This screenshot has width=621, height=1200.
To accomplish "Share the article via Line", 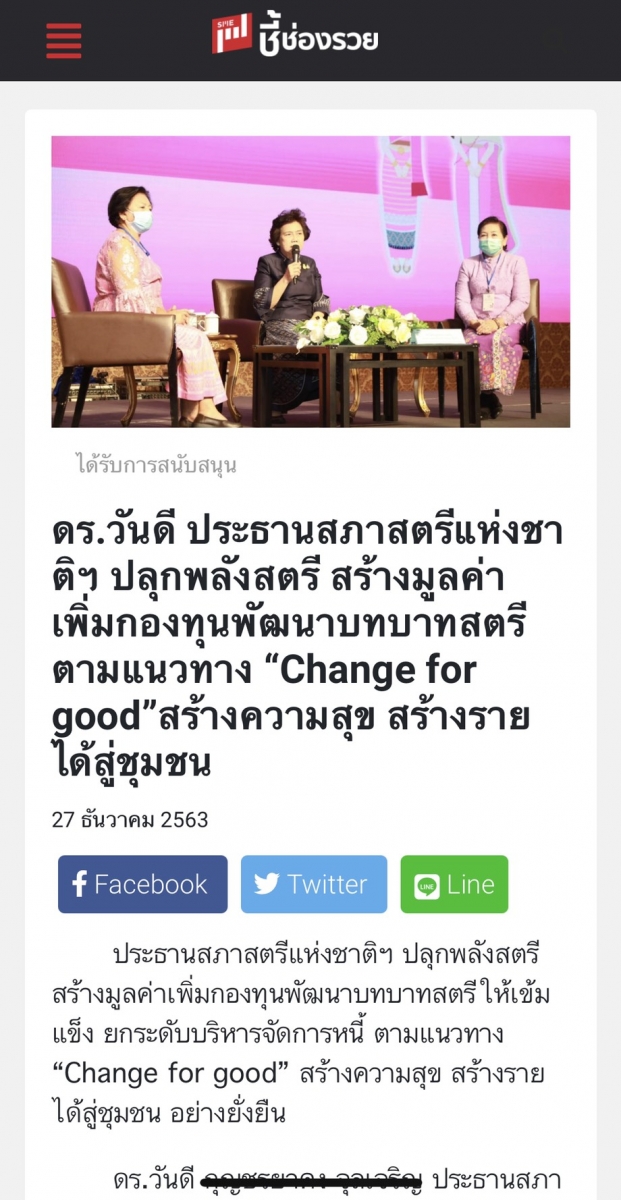I will coord(454,884).
